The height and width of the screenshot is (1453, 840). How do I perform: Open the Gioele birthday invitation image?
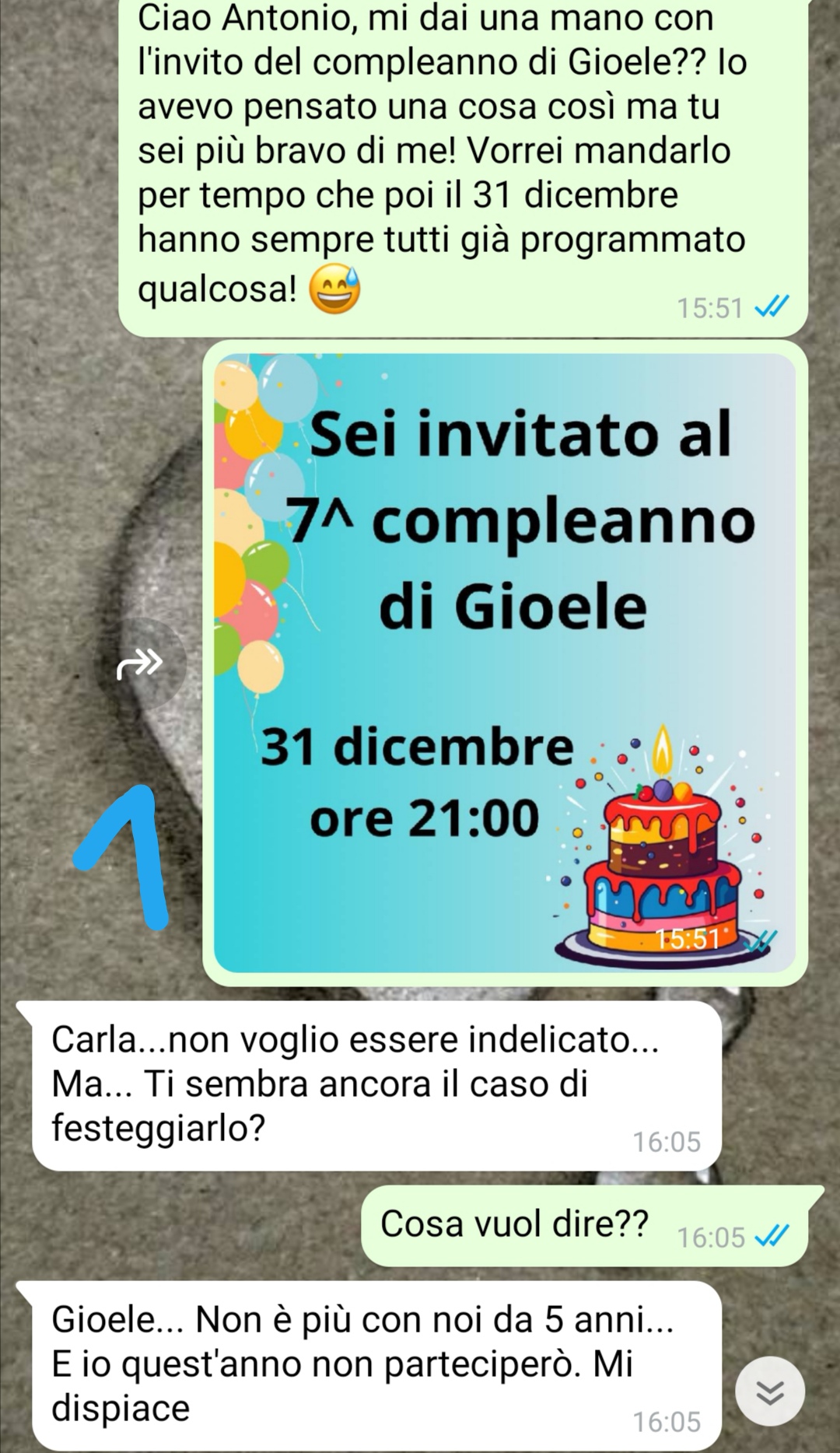[x=504, y=663]
